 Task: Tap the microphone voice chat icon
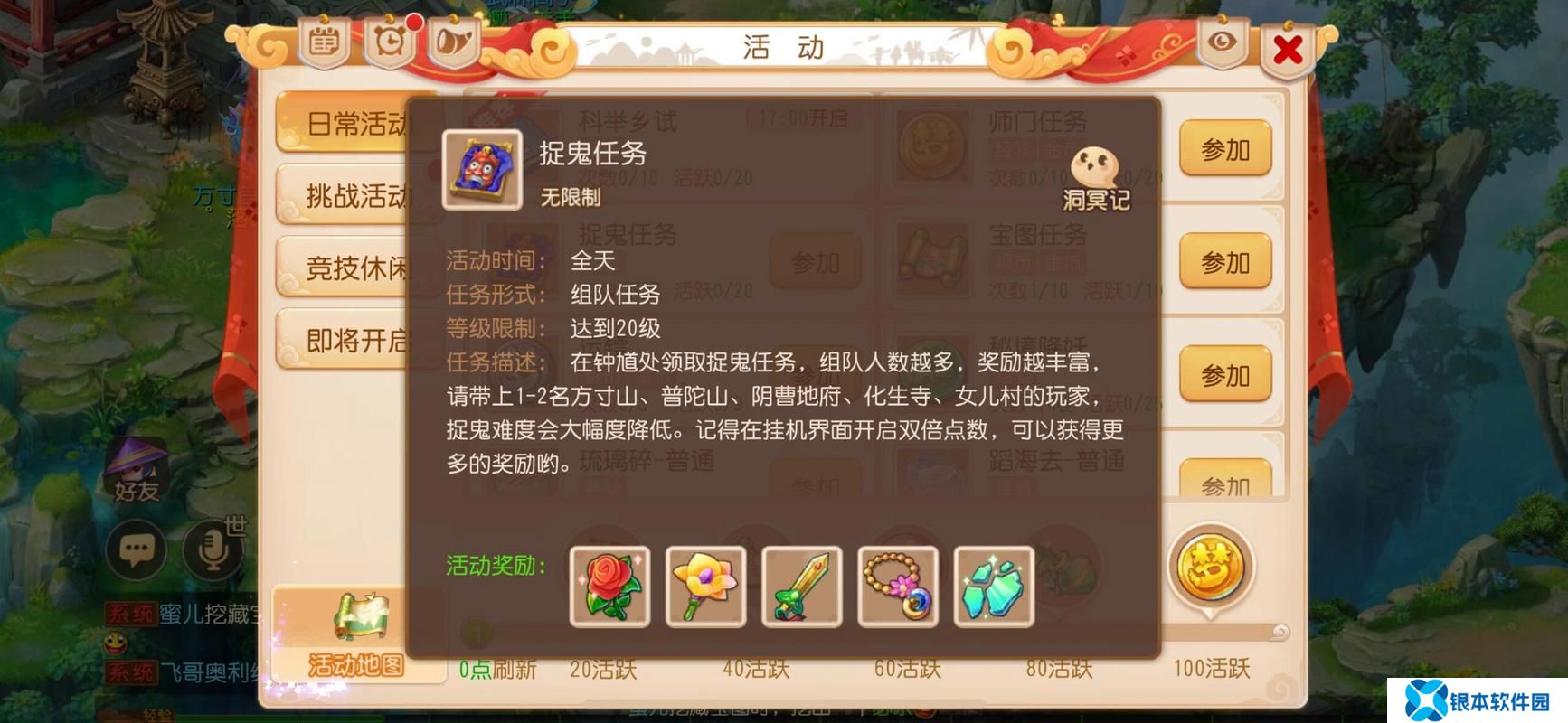coord(212,549)
